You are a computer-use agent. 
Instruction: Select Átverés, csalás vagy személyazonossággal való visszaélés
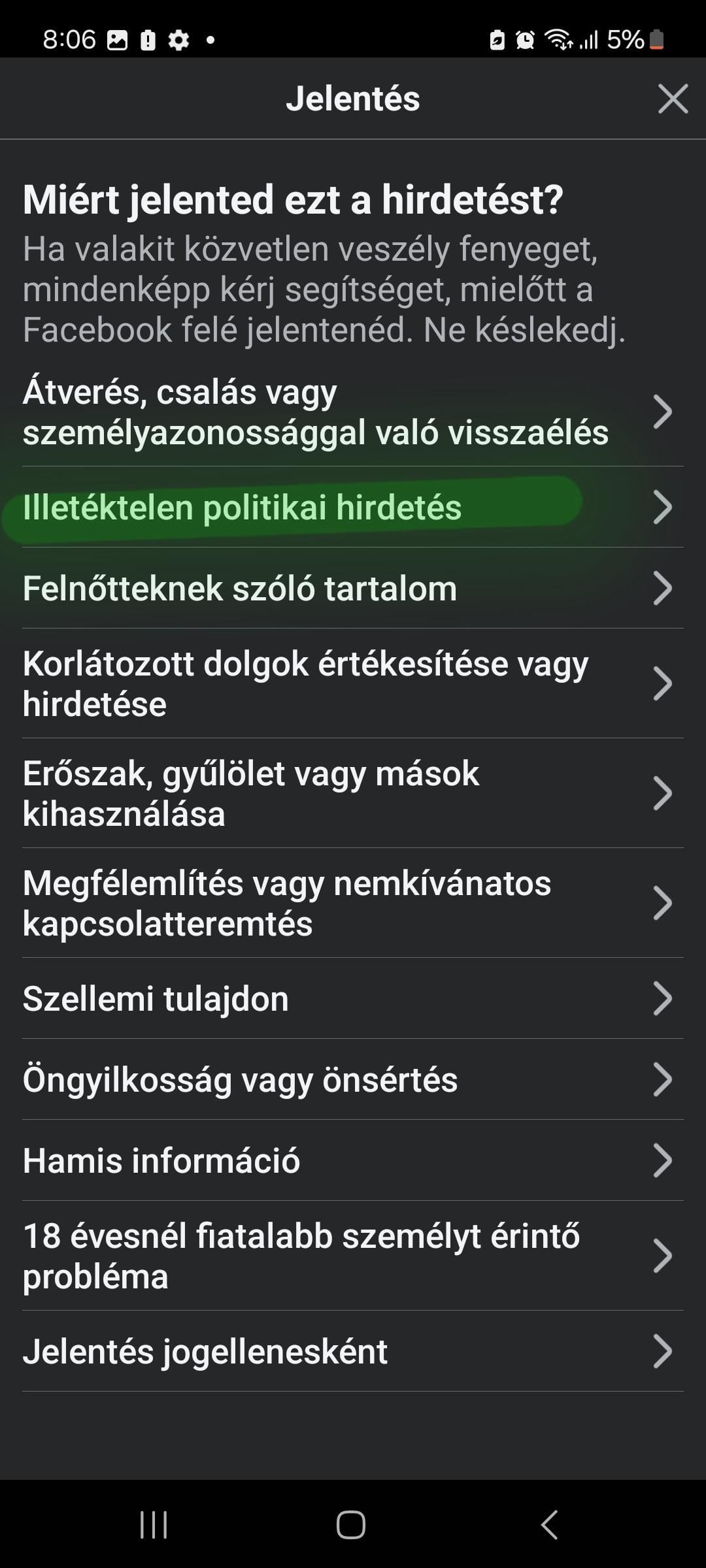tap(353, 412)
